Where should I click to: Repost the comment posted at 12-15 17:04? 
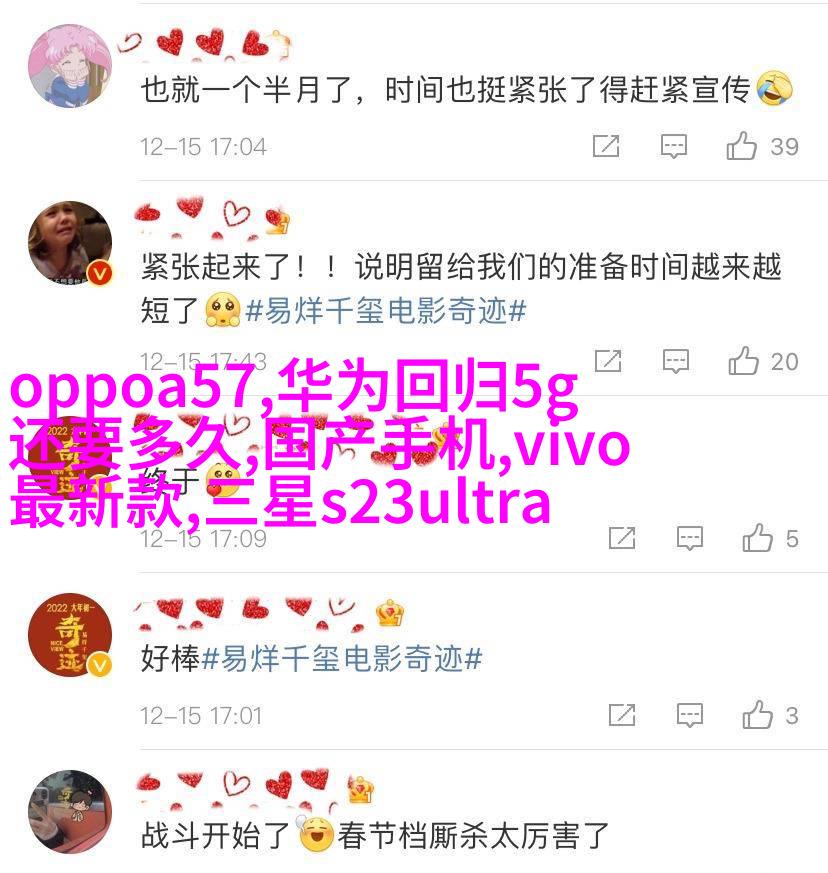click(x=606, y=146)
